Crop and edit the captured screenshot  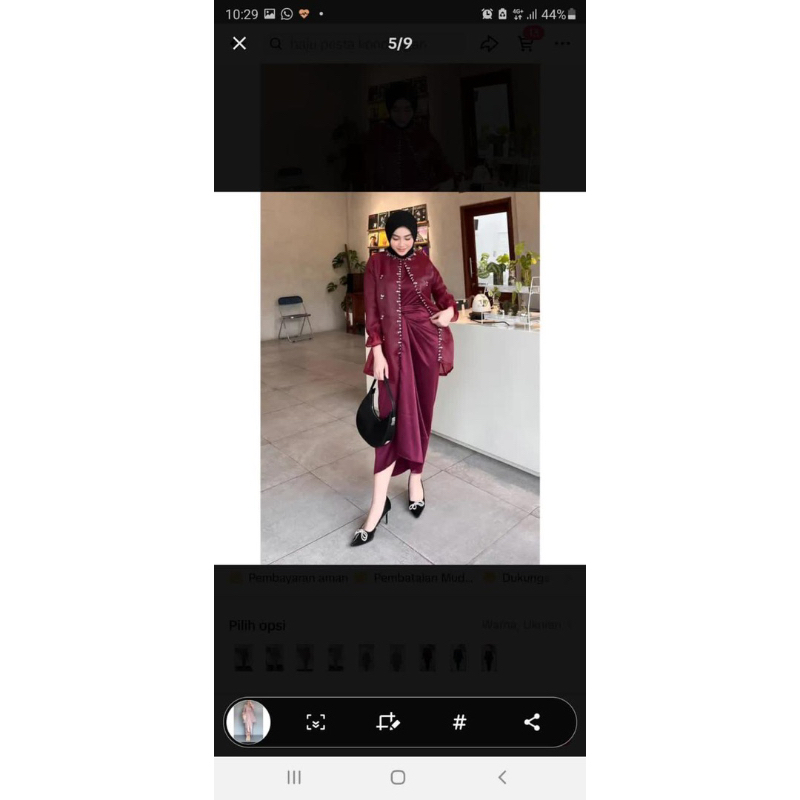388,722
